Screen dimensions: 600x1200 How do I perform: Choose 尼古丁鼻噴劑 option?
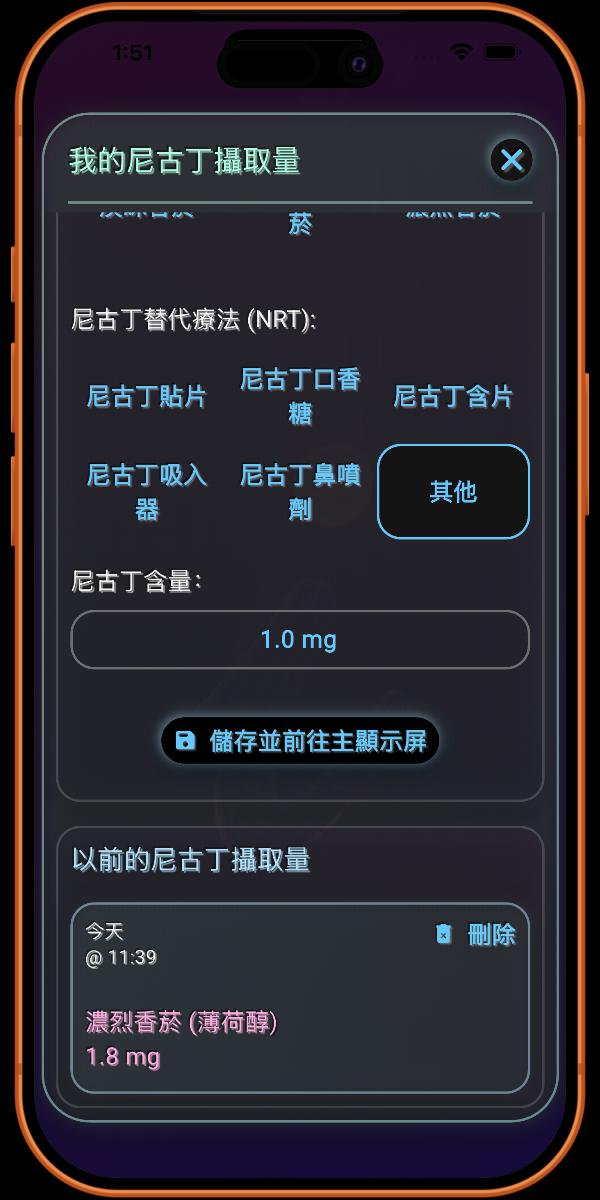coord(300,492)
